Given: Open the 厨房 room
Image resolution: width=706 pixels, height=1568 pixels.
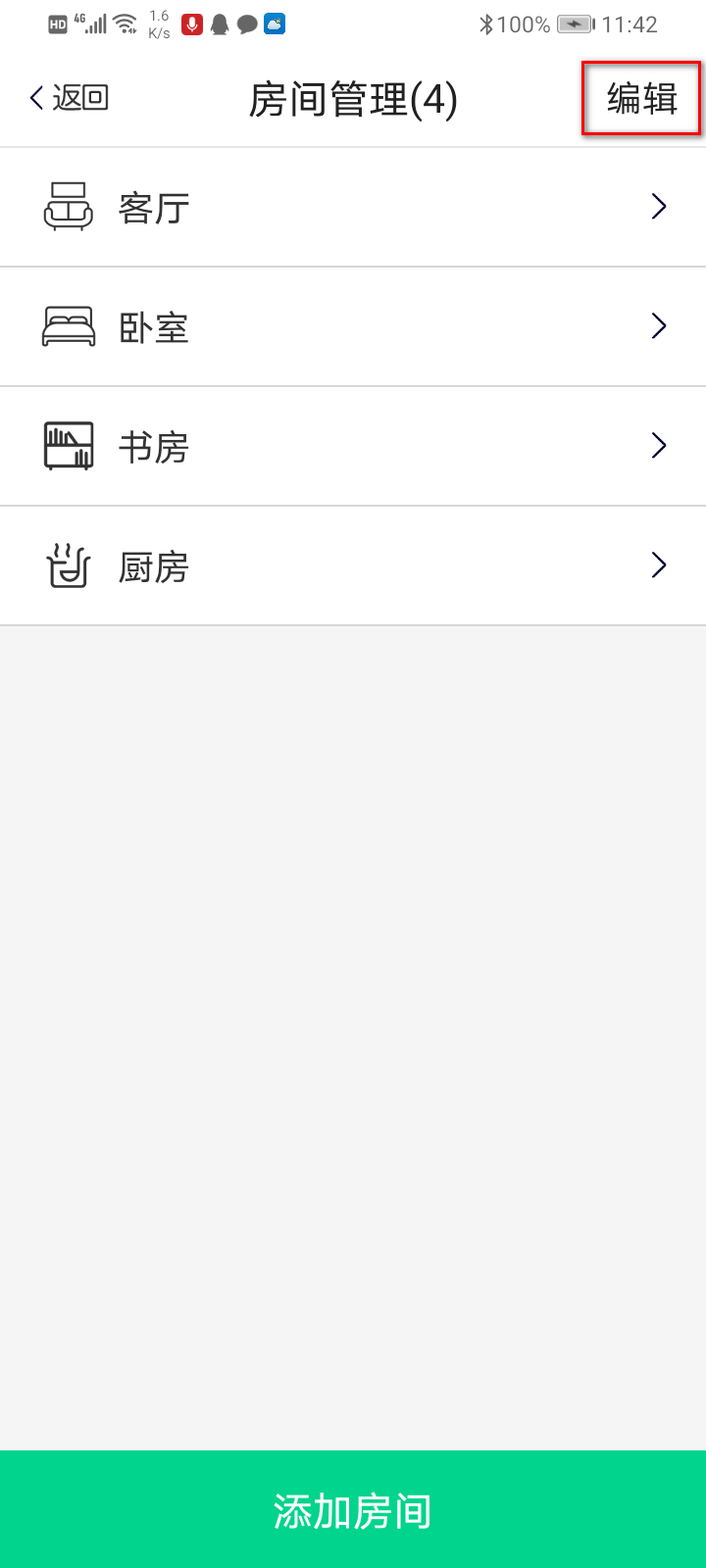Looking at the screenshot, I should point(353,566).
